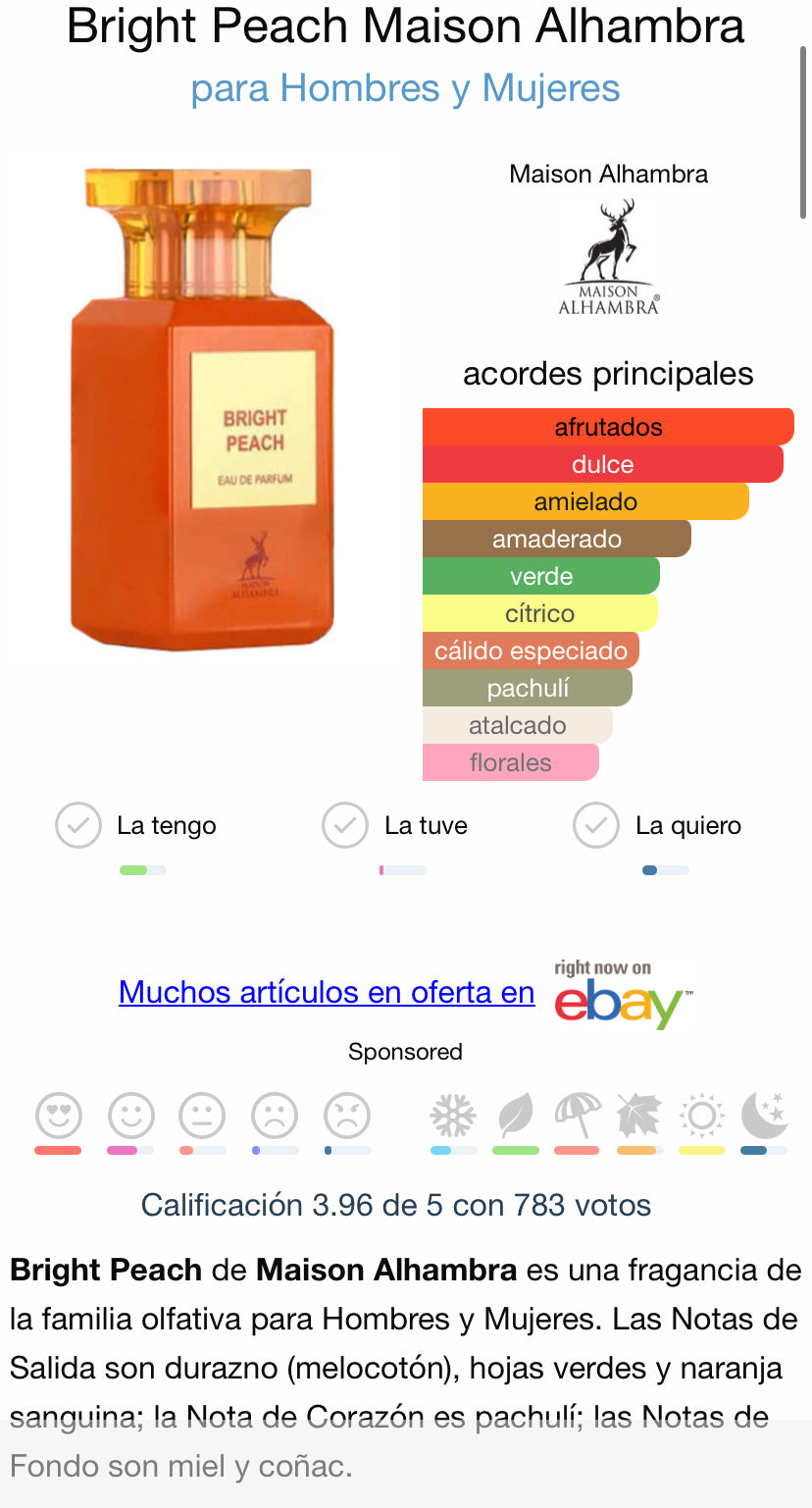Open 'Muchos artículos en oferta en' link
This screenshot has height=1508, width=812.
point(326,992)
